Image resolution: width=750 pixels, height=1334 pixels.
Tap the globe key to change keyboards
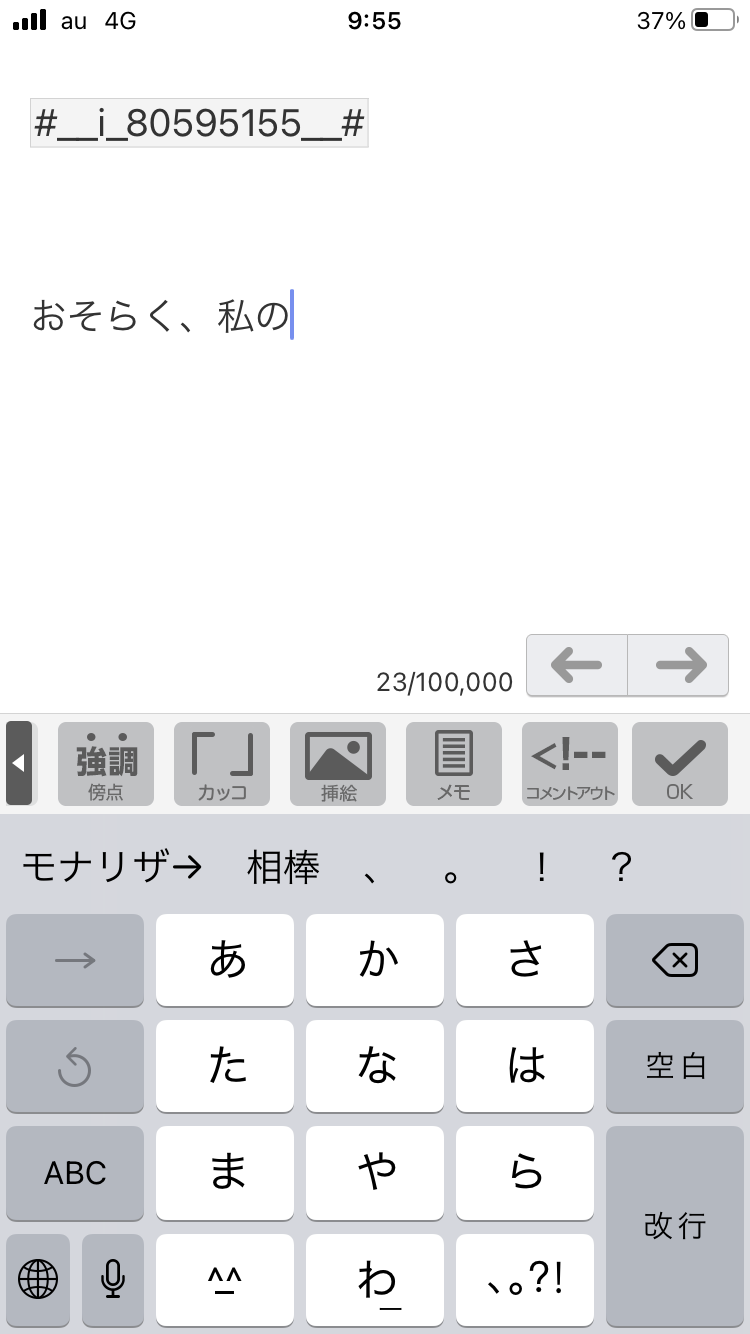(38, 1278)
